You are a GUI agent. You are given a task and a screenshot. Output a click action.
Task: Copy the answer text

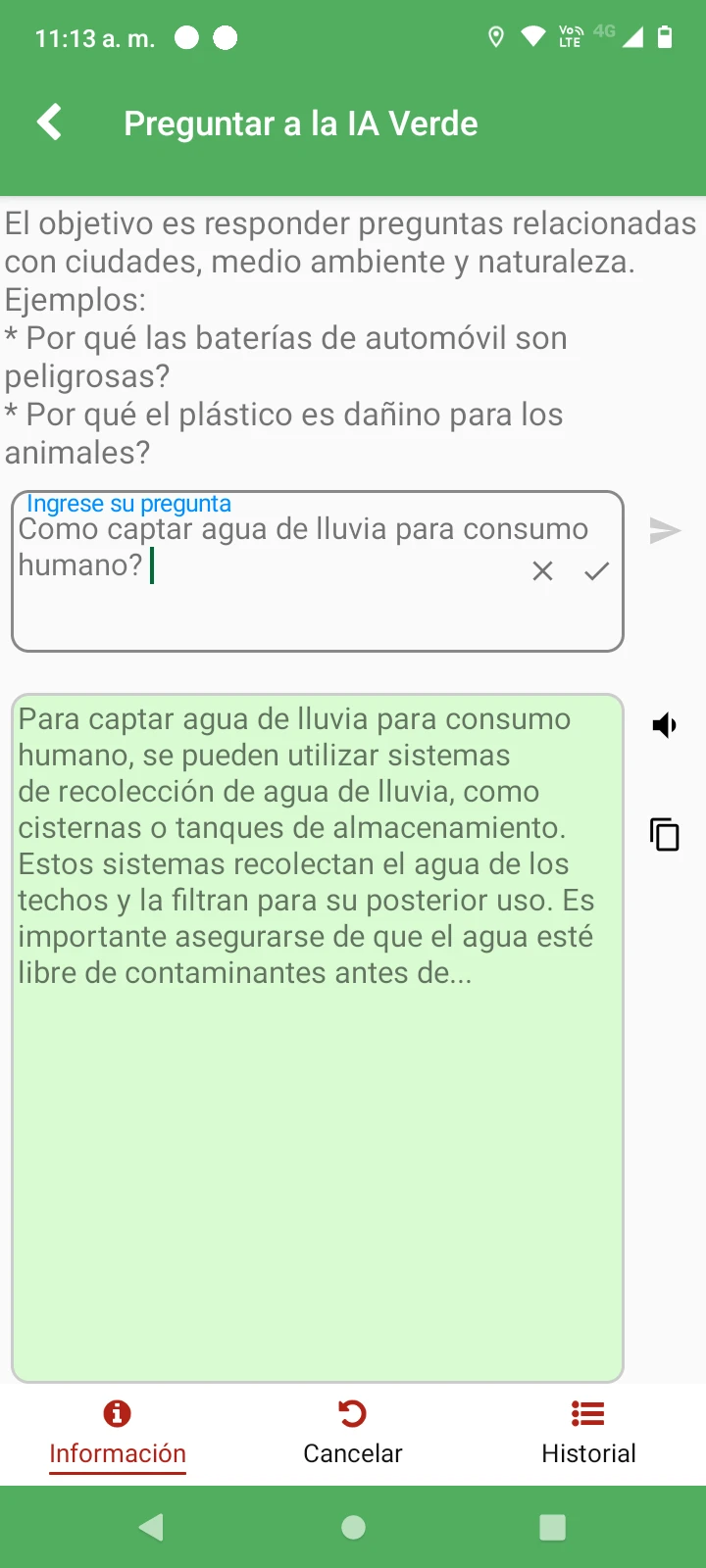pyautogui.click(x=665, y=835)
